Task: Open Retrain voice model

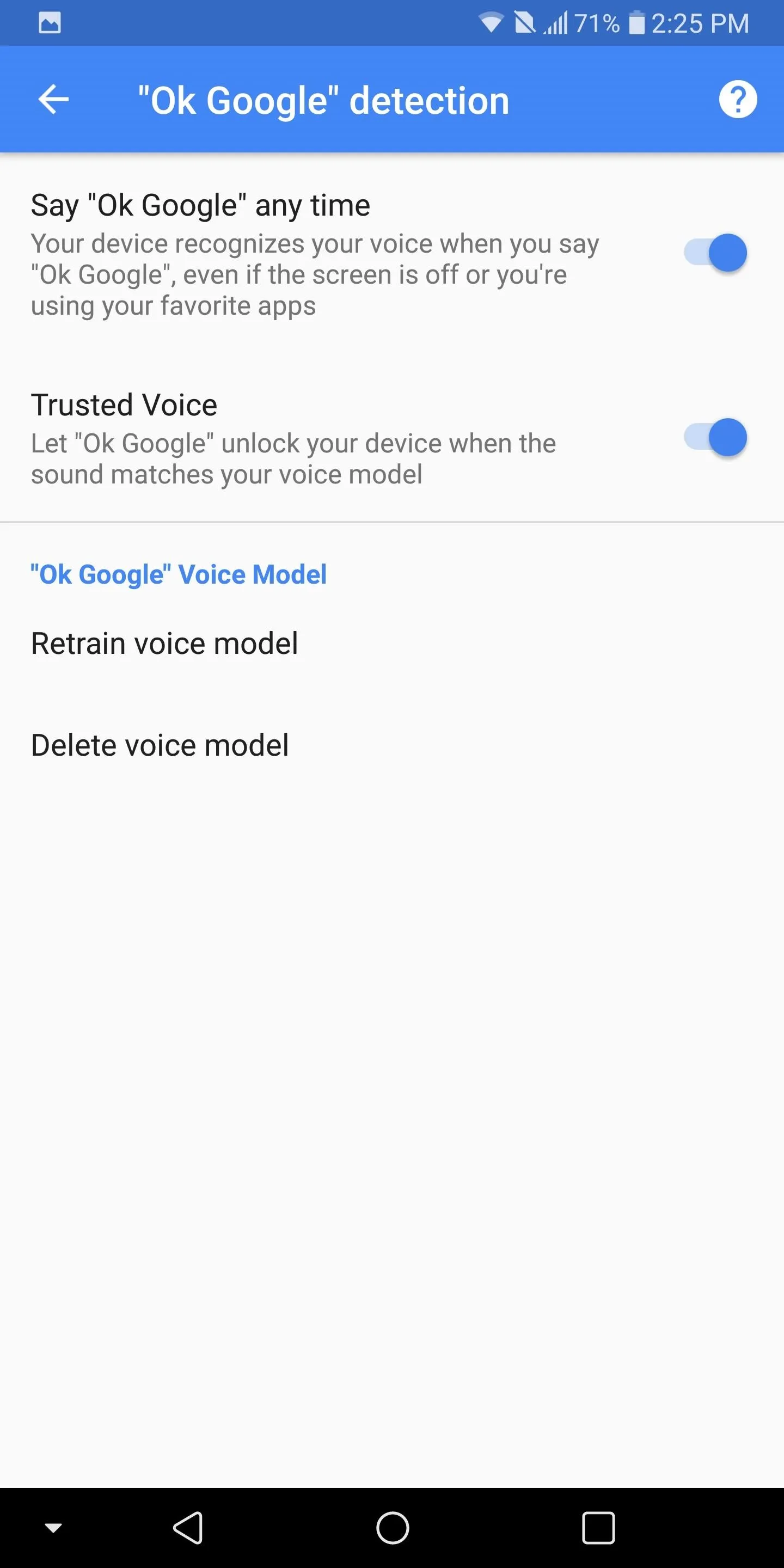Action: 392,644
